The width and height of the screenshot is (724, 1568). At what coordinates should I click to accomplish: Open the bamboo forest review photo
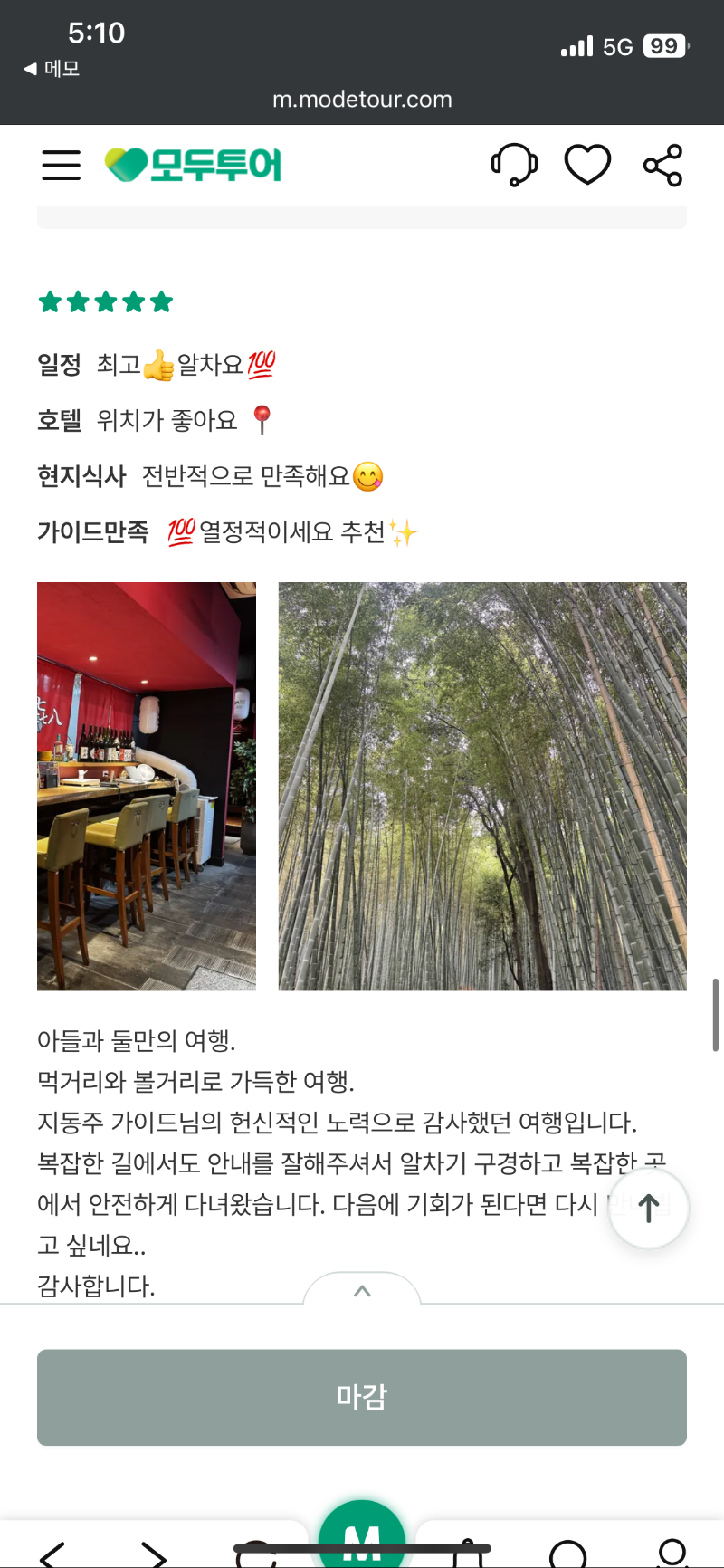(x=482, y=786)
